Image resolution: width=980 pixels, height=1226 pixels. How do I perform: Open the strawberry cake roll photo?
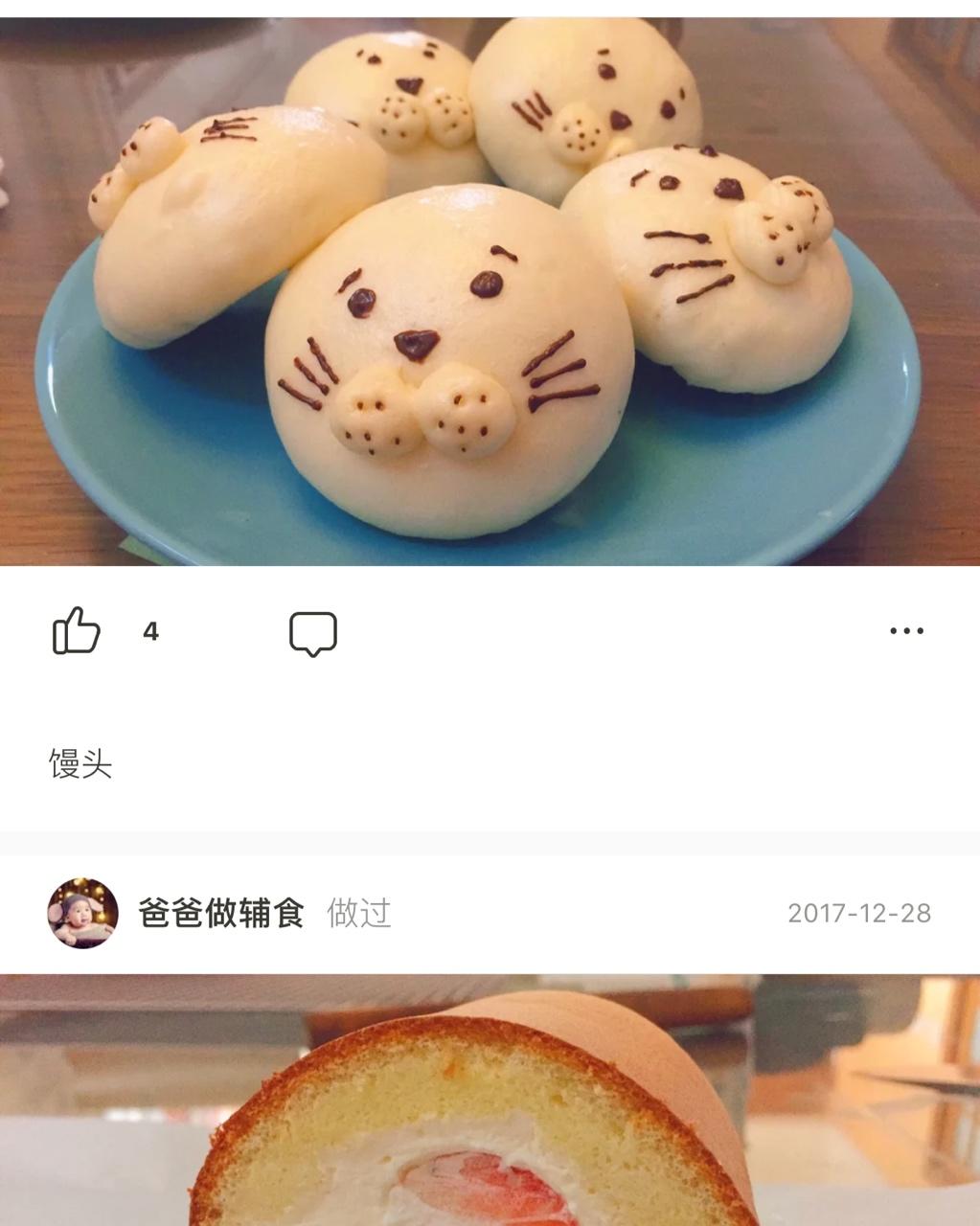pos(490,1101)
